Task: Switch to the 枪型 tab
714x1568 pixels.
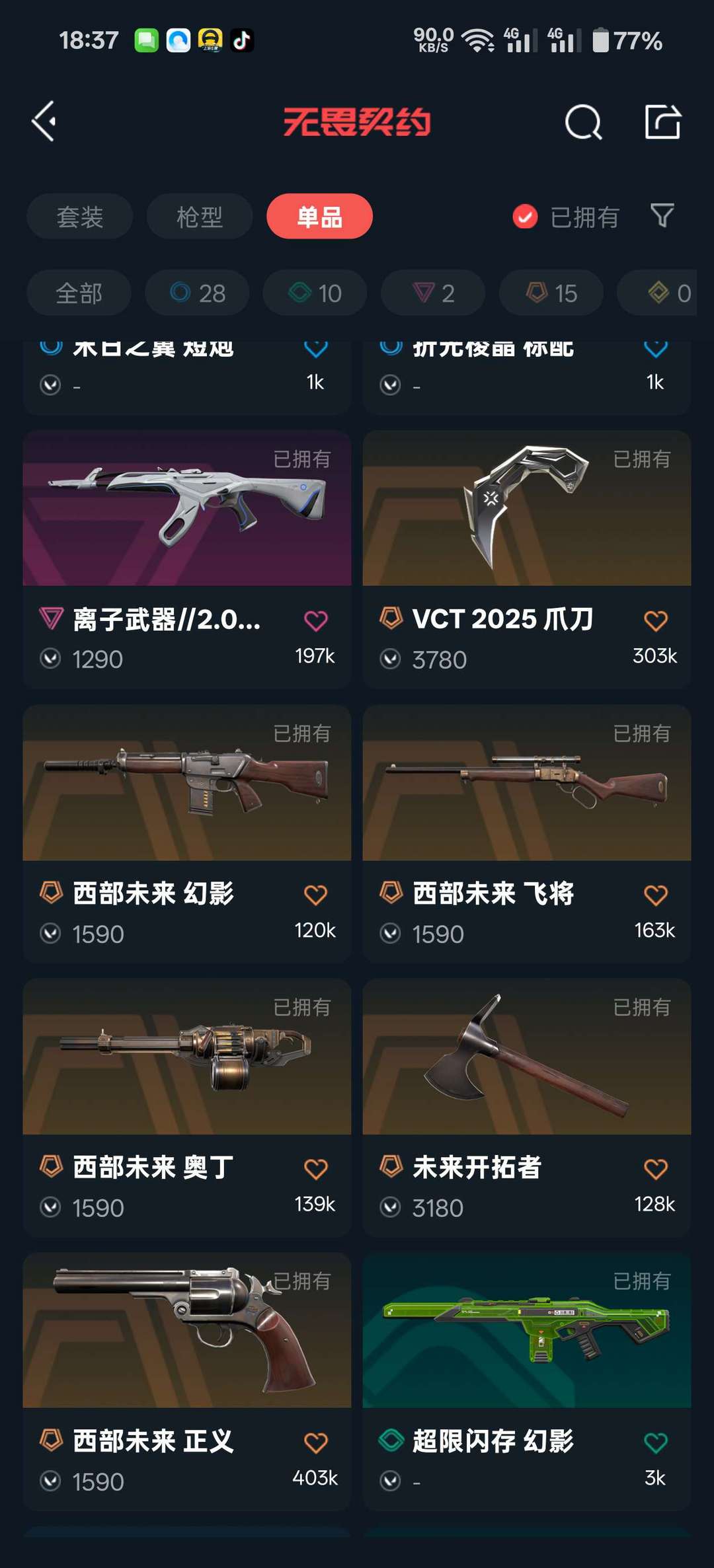Action: tap(200, 217)
